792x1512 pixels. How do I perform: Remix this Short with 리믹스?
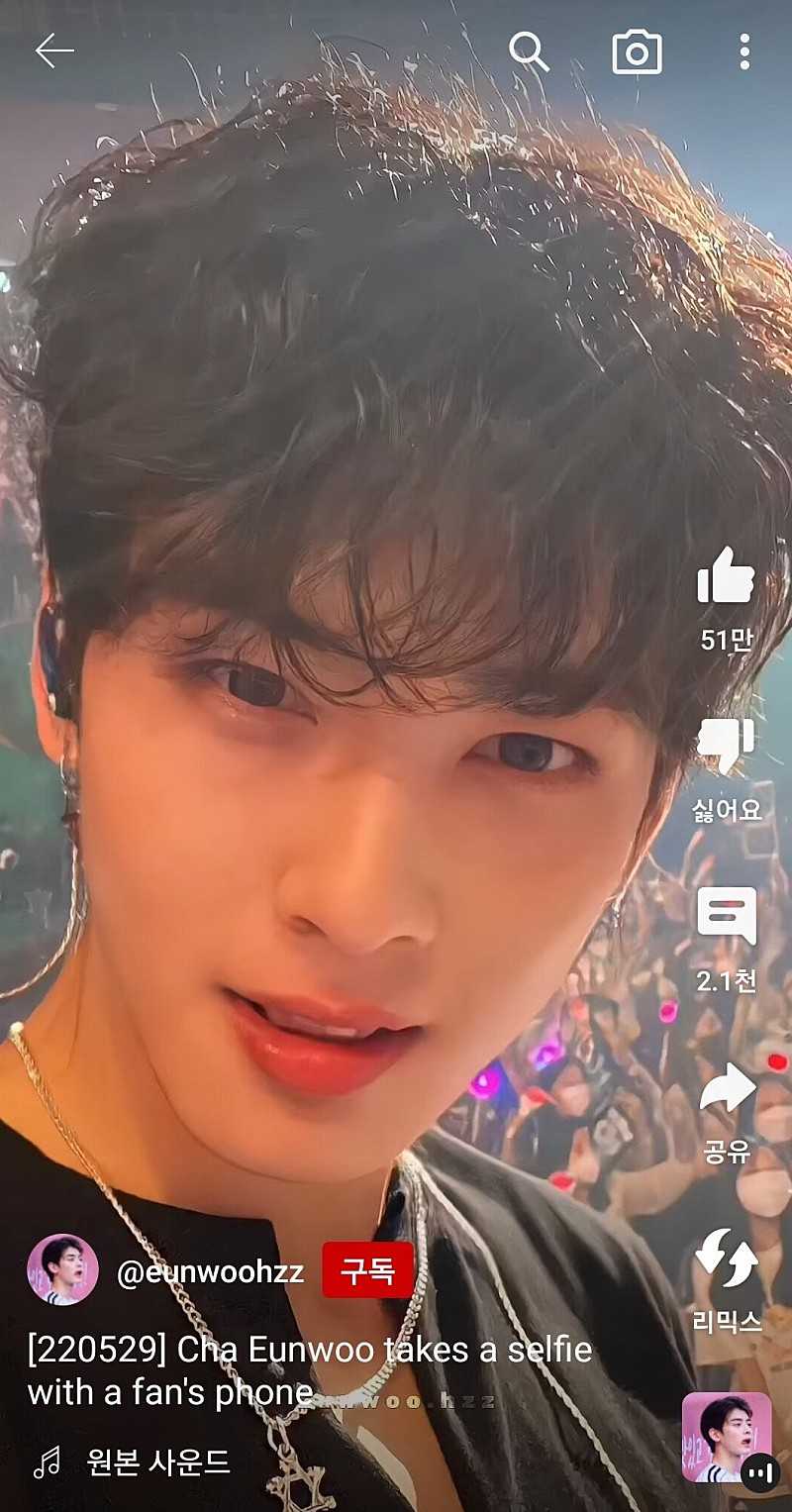727,1258
